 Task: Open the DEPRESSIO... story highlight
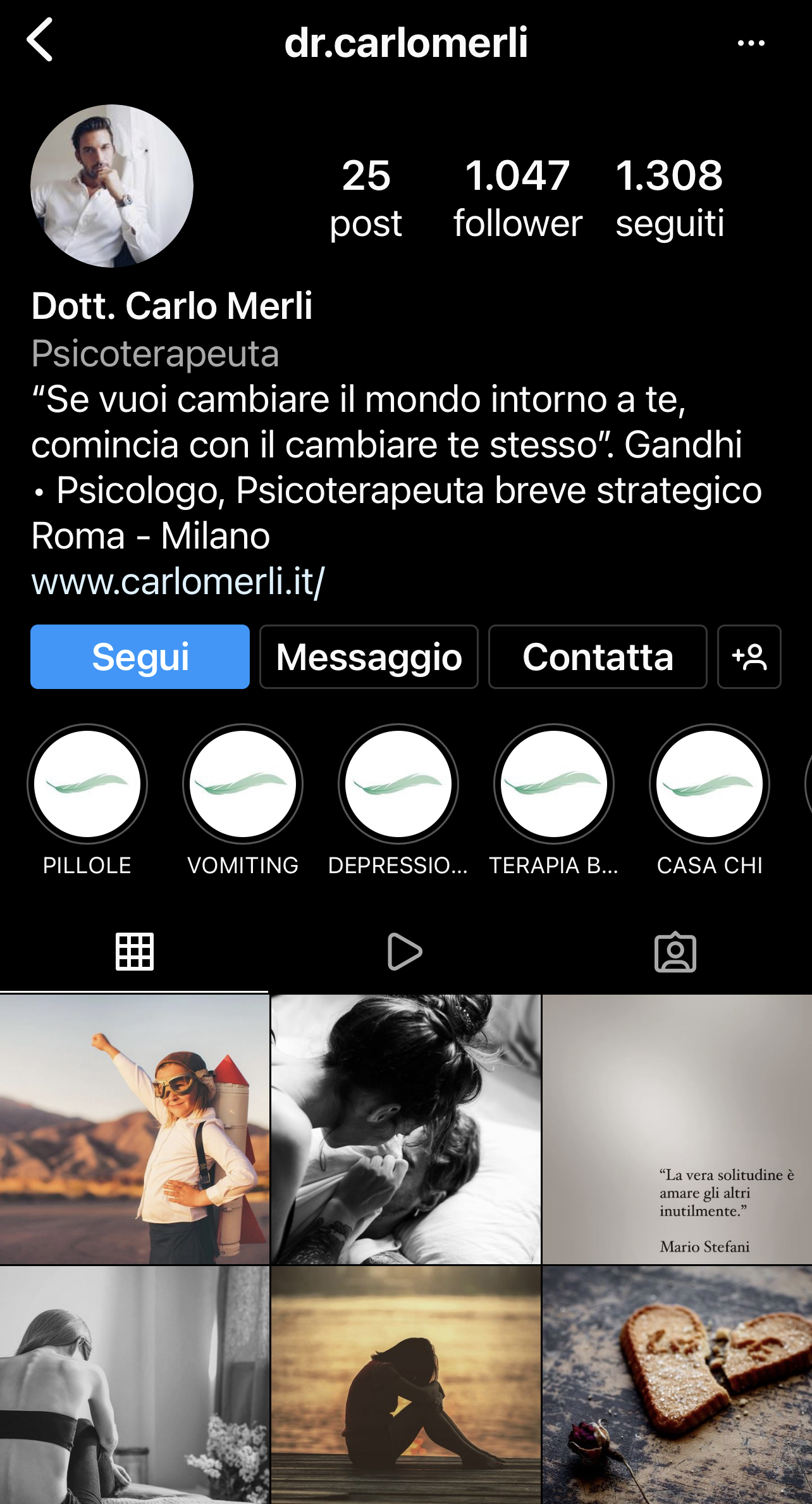pyautogui.click(x=398, y=784)
